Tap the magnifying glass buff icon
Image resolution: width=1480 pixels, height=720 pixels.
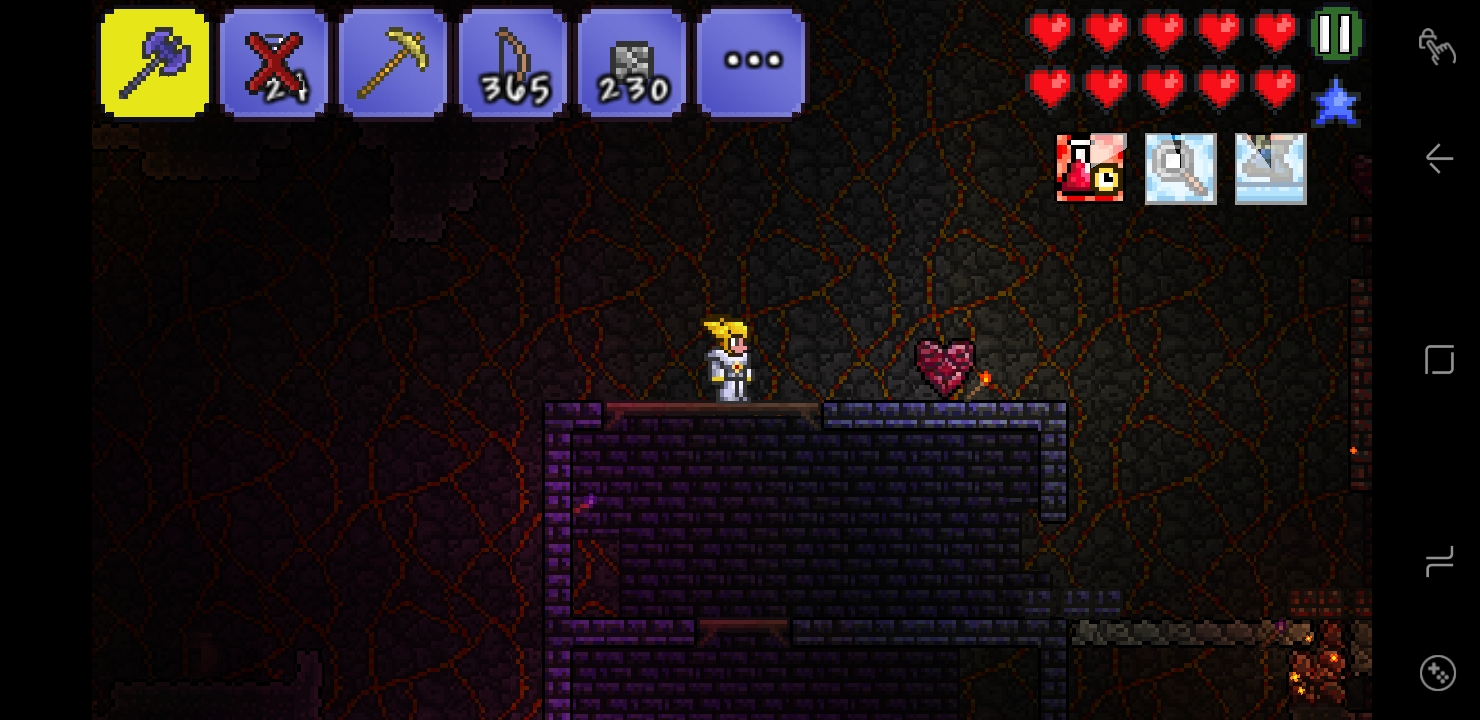tap(1180, 168)
